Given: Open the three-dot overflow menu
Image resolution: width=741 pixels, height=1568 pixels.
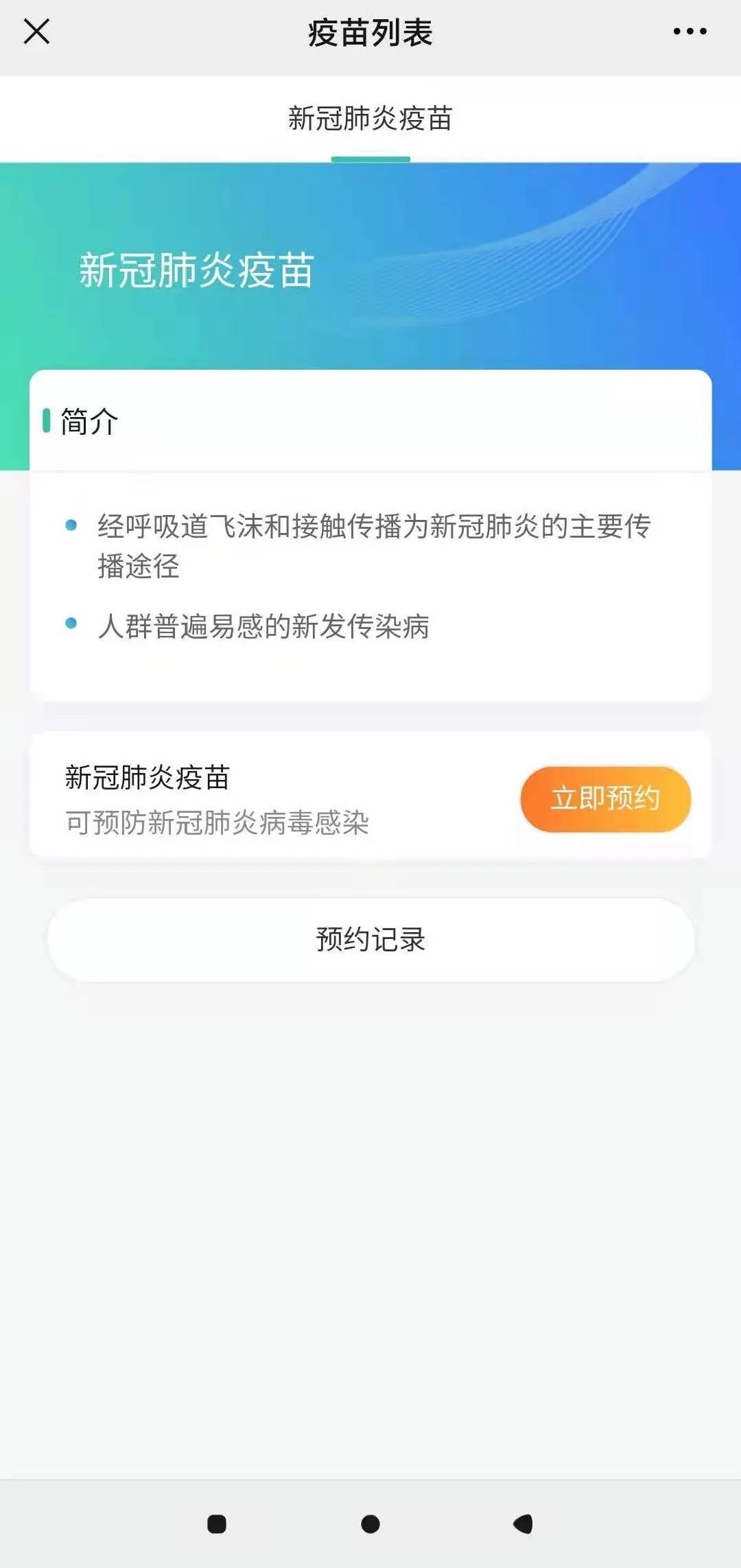Looking at the screenshot, I should click(x=690, y=32).
